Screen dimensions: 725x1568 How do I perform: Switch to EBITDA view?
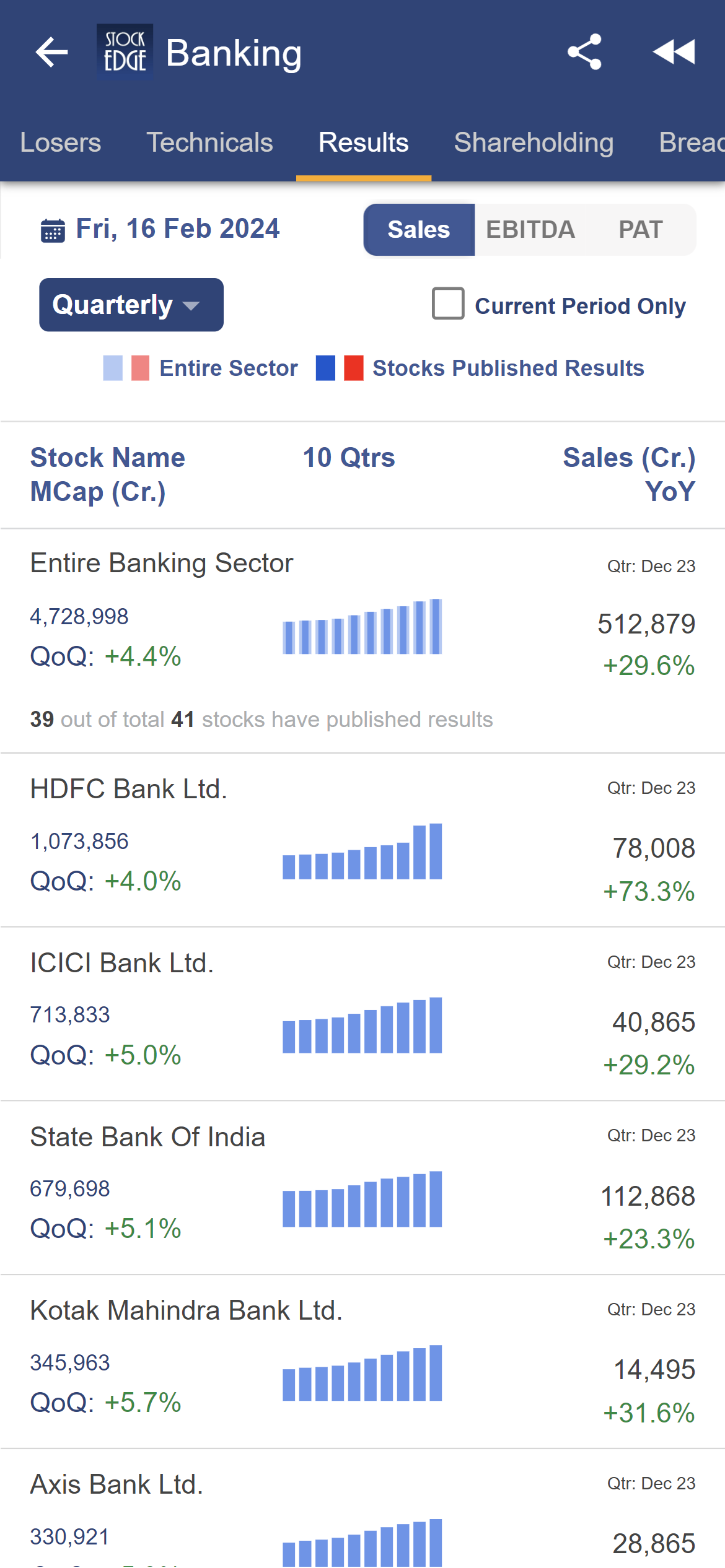point(530,230)
